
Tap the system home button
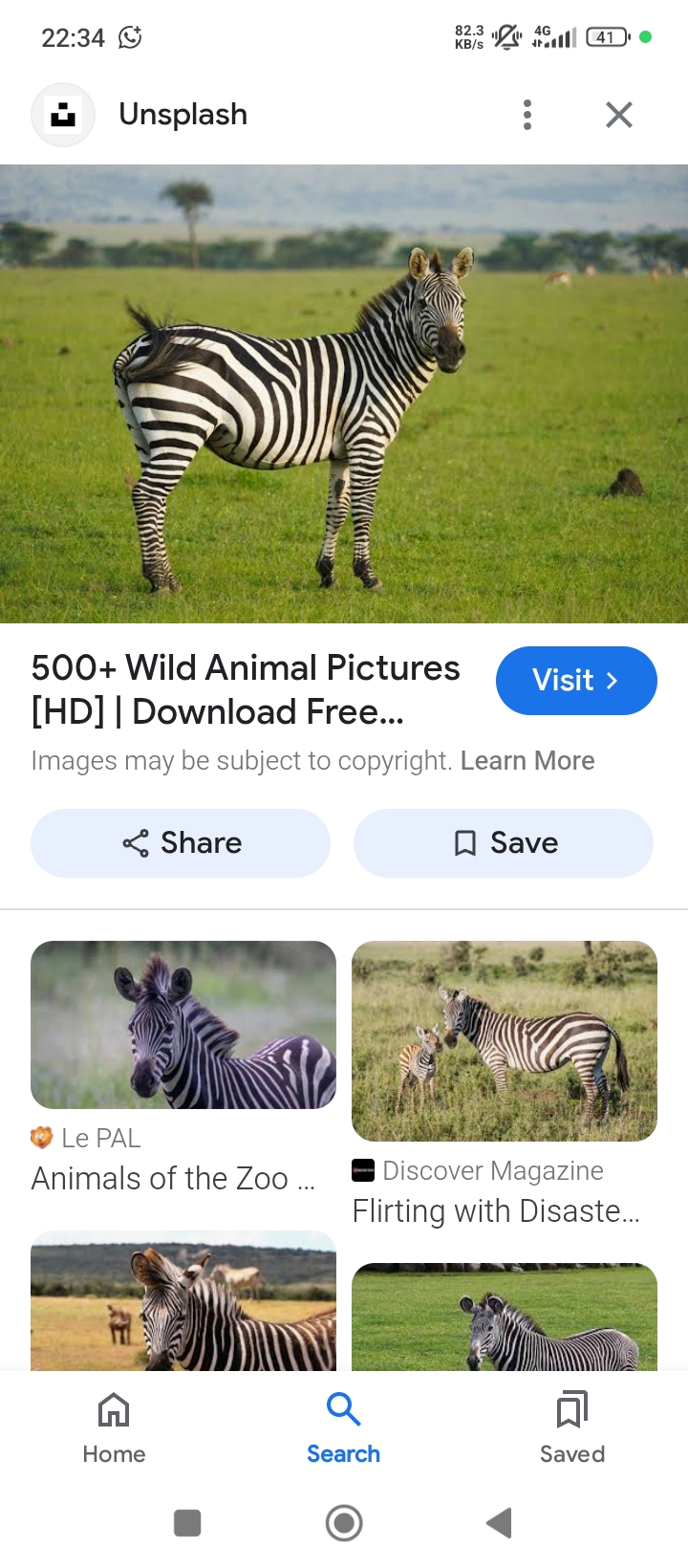[x=344, y=1523]
